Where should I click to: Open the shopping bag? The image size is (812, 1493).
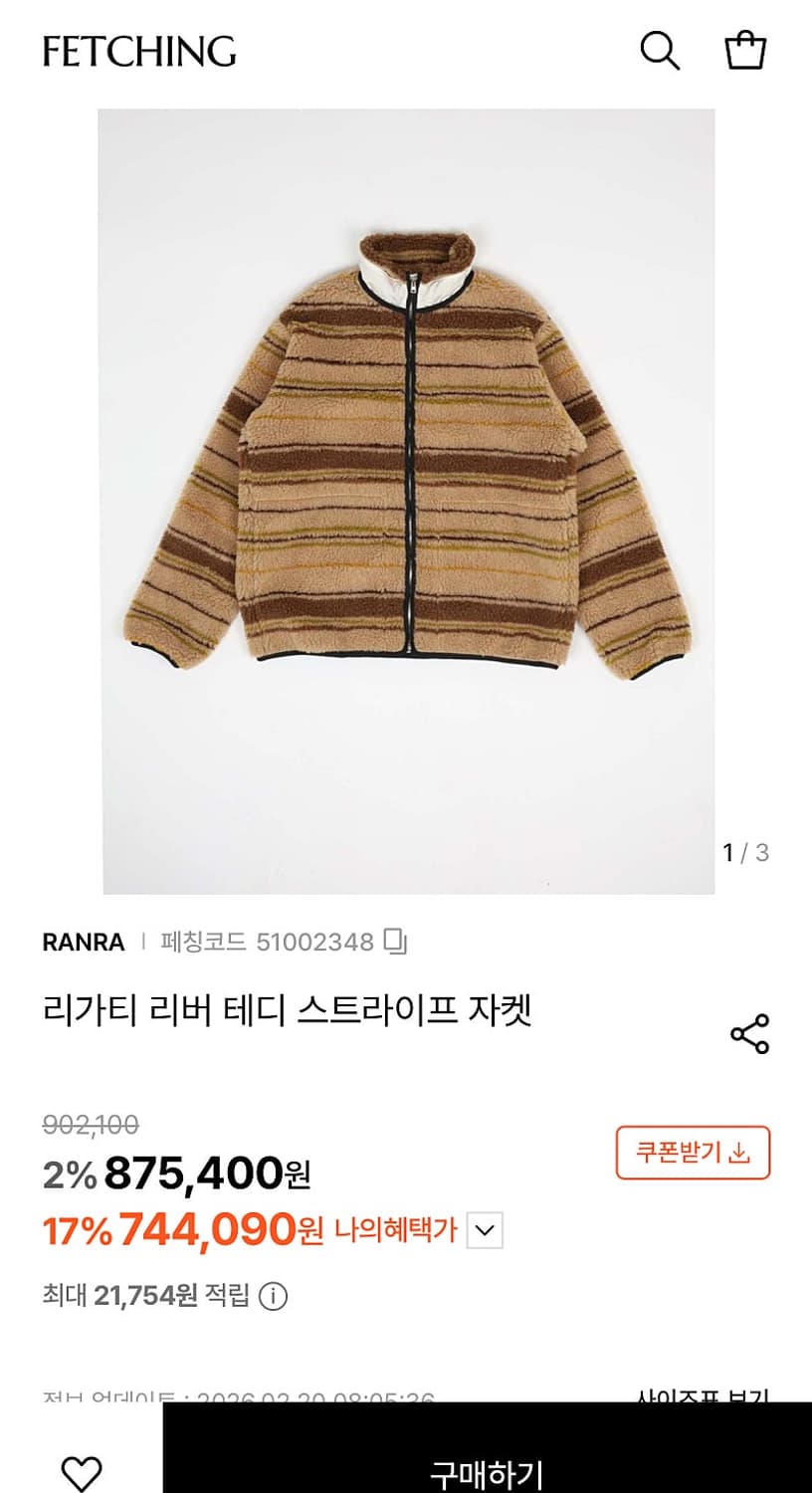point(744,48)
